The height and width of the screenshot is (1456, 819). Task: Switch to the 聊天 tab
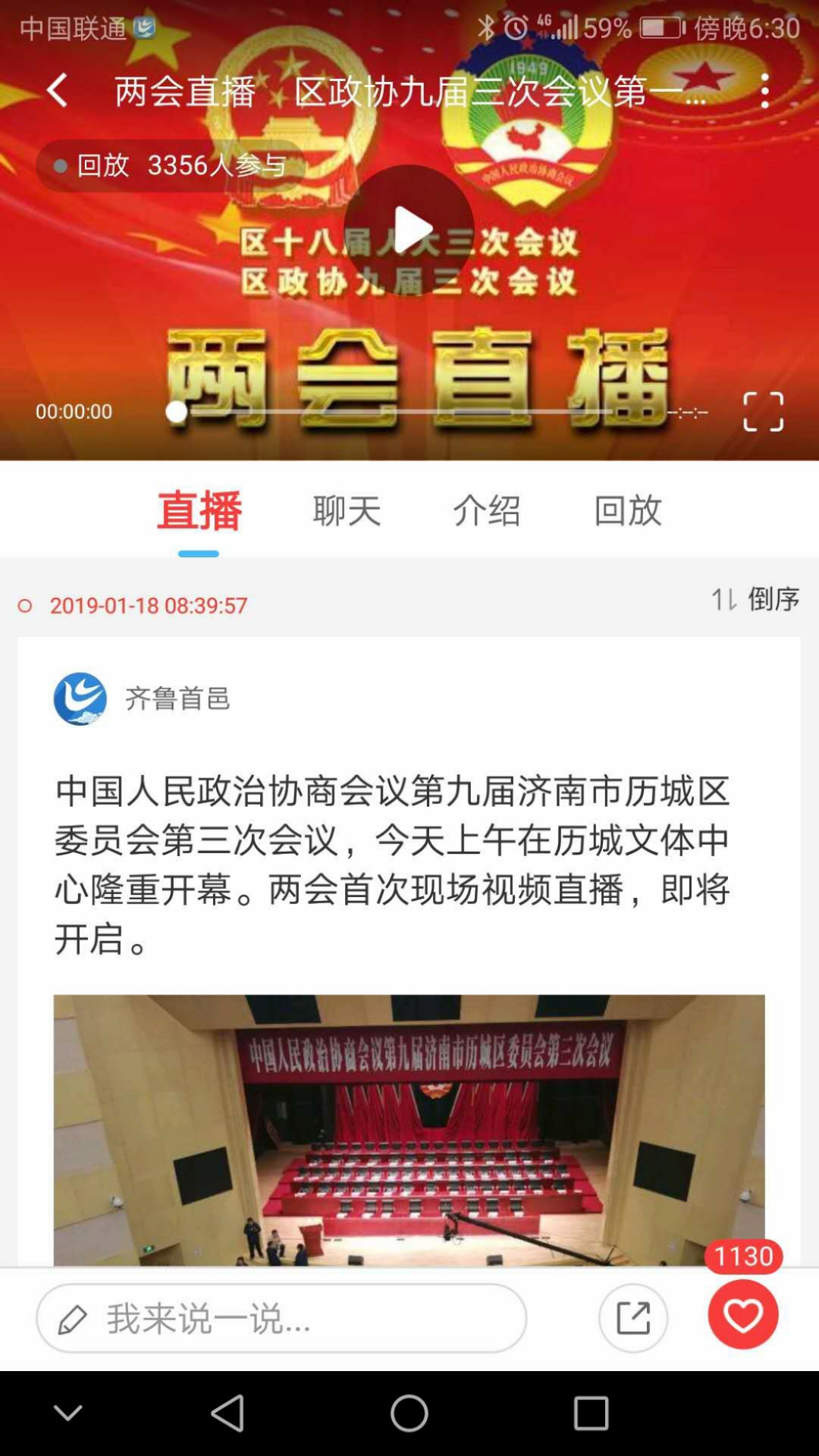click(x=347, y=510)
